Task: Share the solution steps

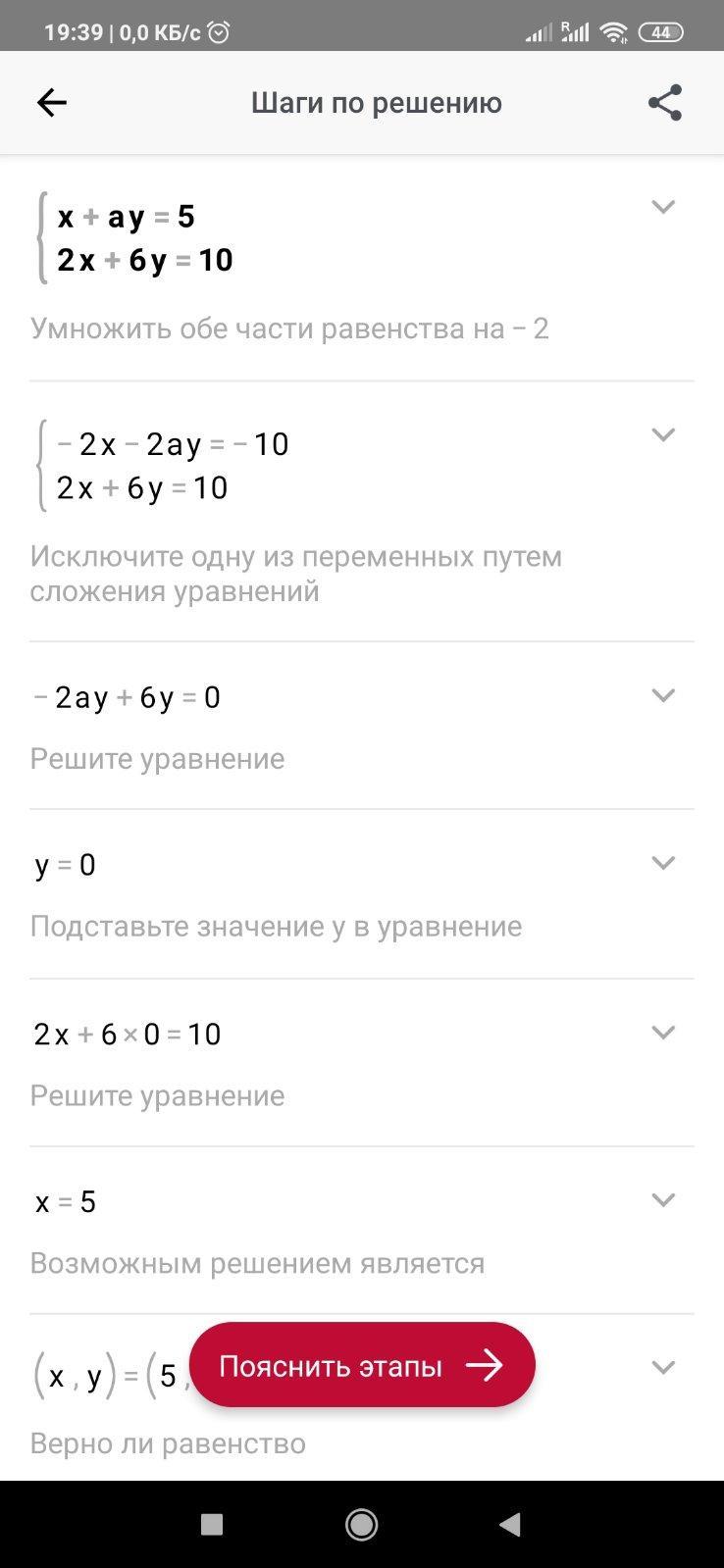Action: point(664,103)
